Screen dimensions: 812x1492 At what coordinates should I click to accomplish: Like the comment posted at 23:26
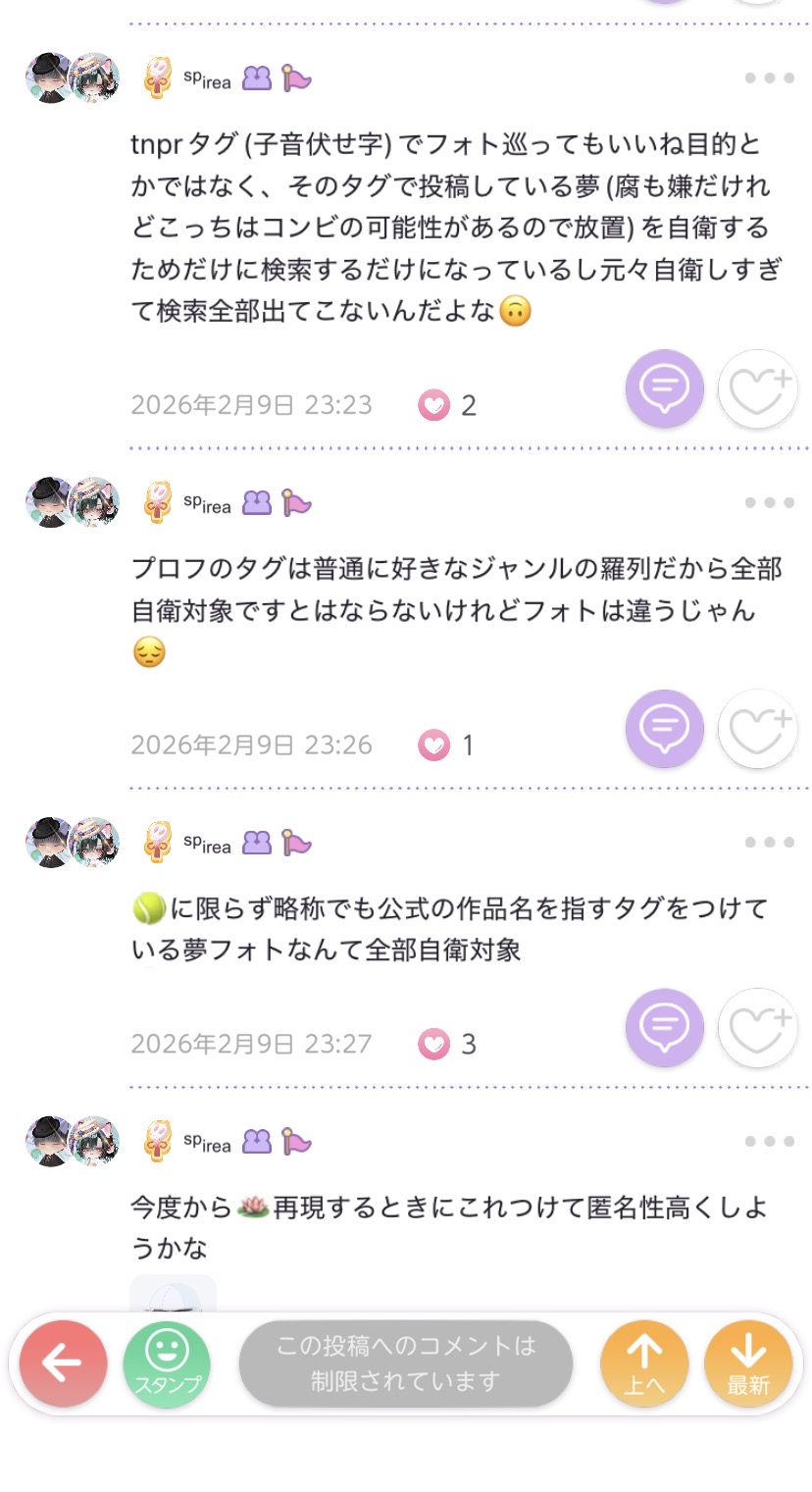[757, 729]
